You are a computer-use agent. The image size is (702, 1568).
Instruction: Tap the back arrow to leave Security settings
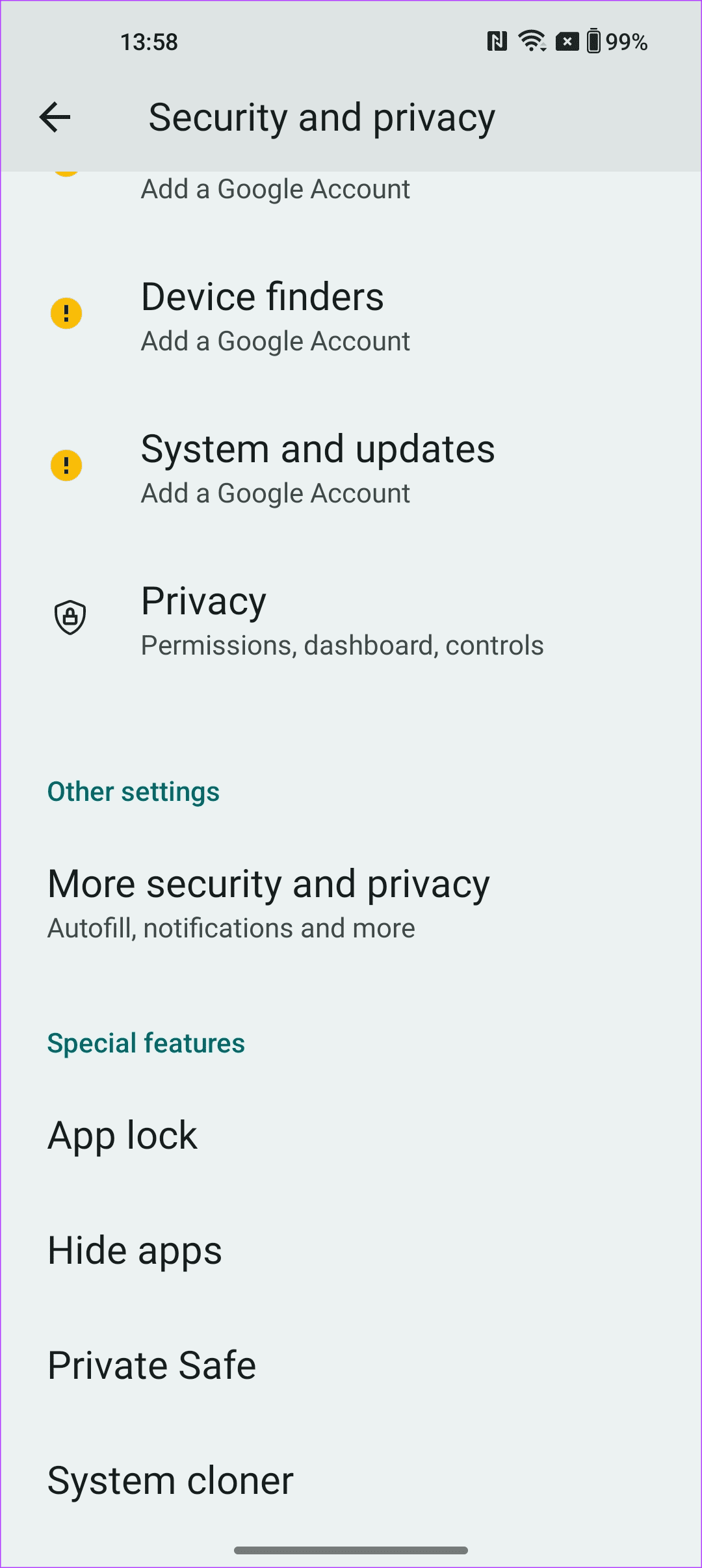[x=55, y=117]
